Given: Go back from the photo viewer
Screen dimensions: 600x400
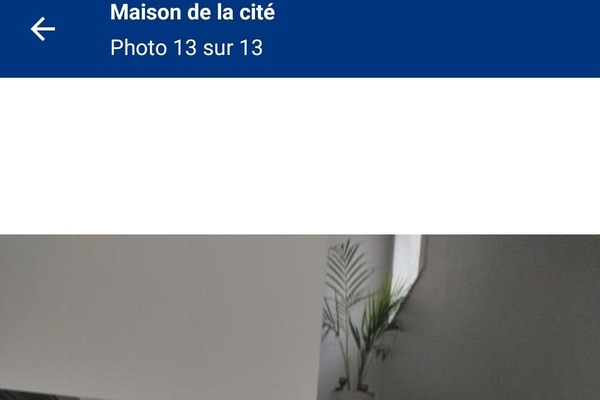Looking at the screenshot, I should (43, 30).
